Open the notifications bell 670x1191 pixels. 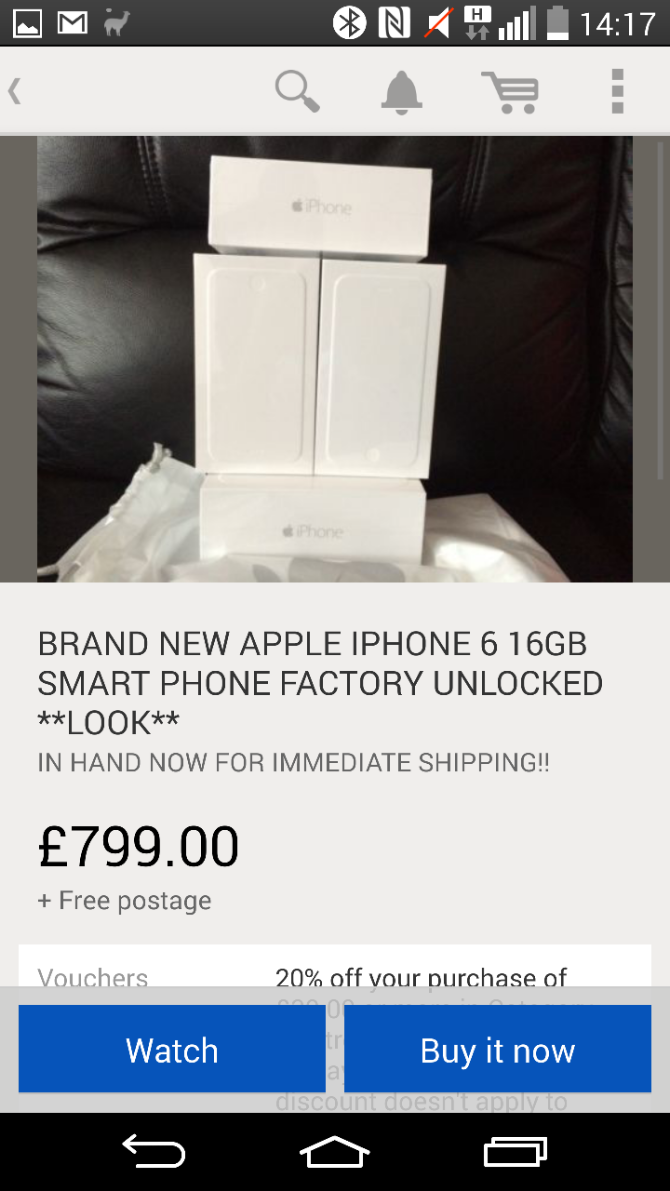tap(401, 92)
